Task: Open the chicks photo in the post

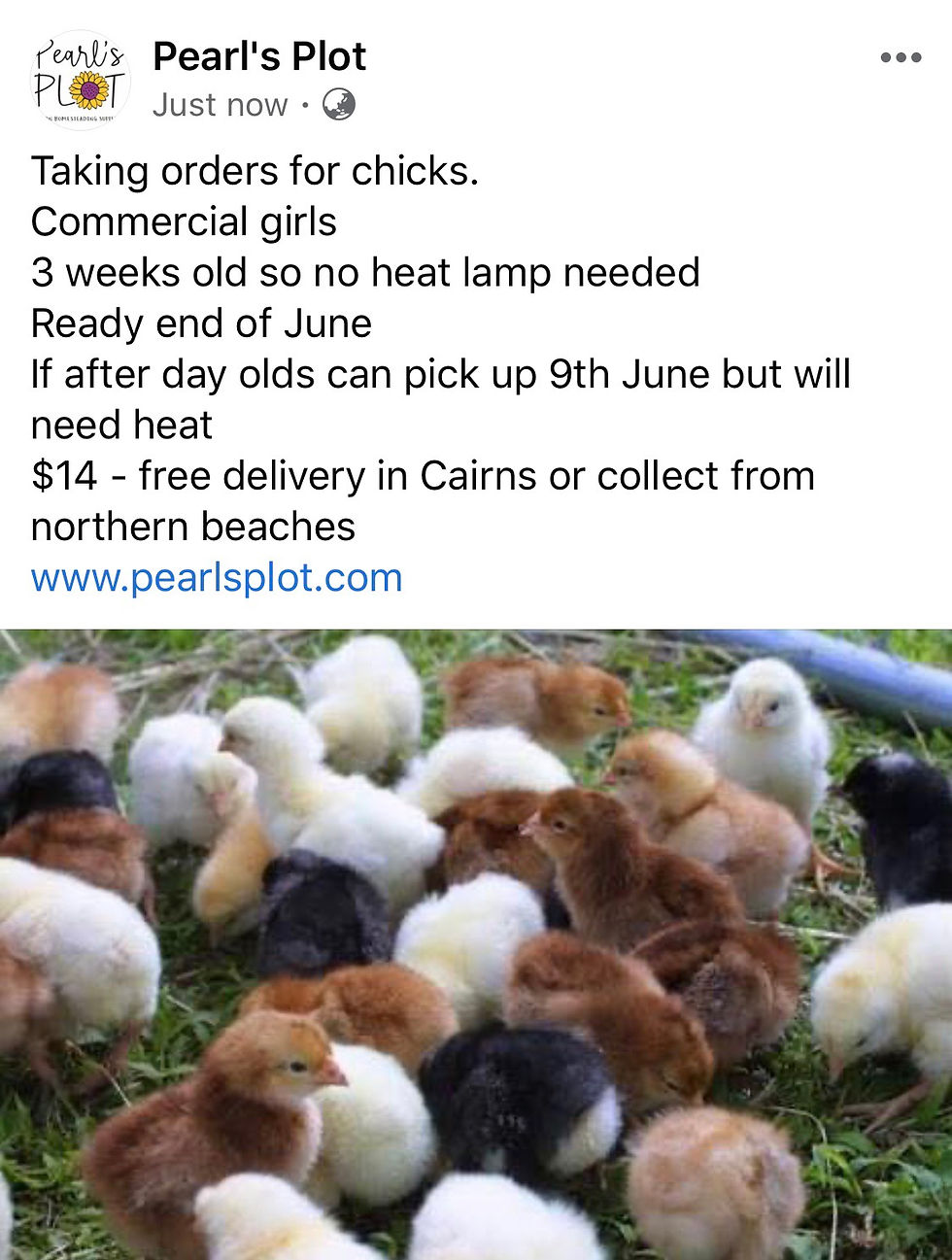Action: (476, 942)
